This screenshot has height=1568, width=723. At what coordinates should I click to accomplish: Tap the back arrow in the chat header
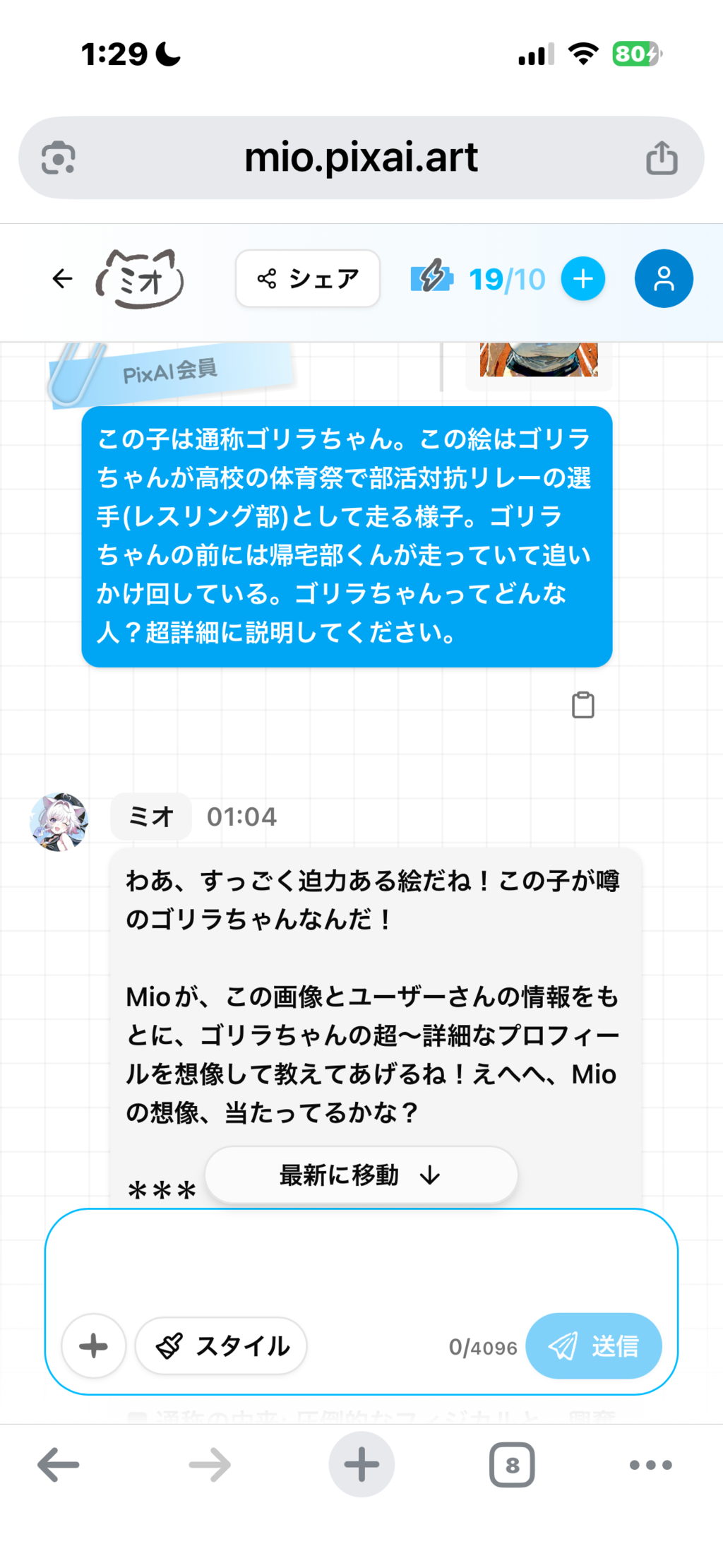[62, 278]
